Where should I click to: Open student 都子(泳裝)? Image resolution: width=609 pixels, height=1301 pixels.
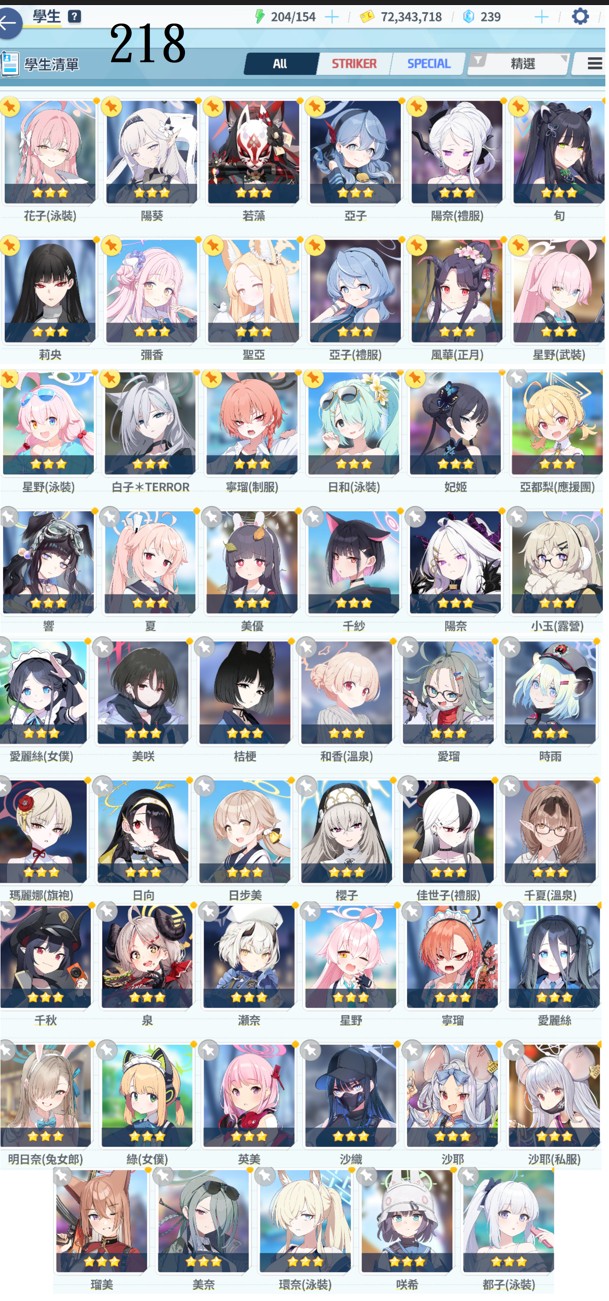[507, 1222]
